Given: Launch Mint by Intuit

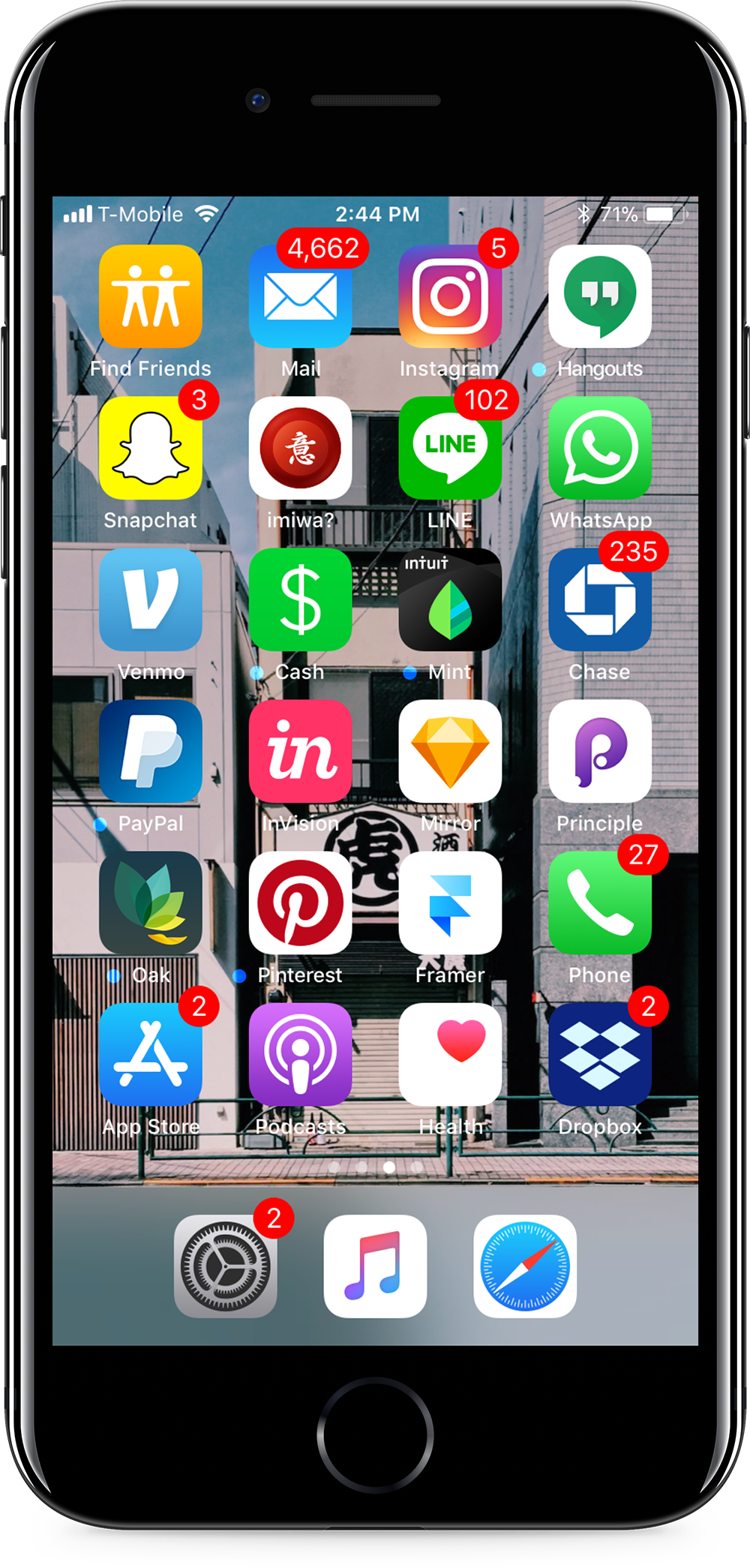Looking at the screenshot, I should [x=450, y=599].
